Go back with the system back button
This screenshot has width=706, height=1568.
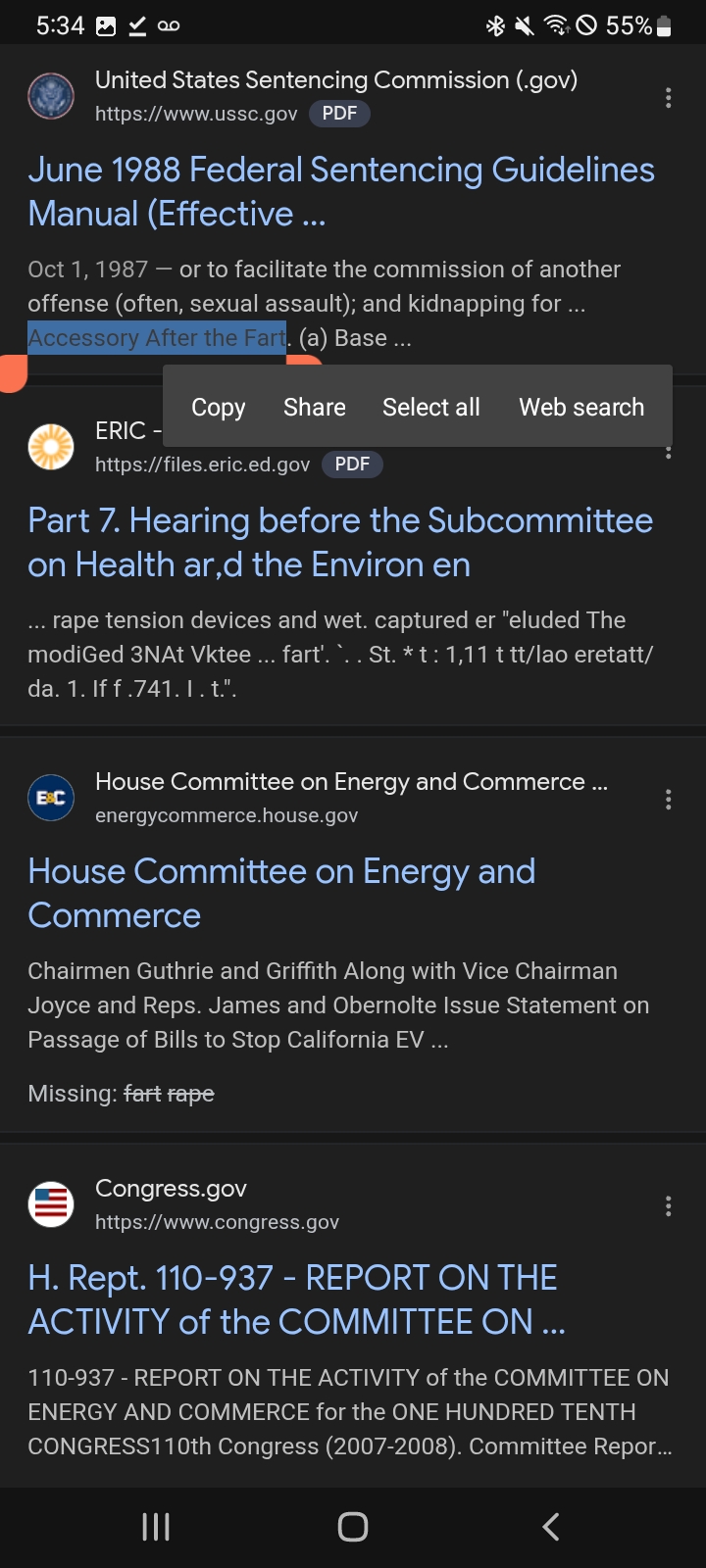(x=550, y=1526)
